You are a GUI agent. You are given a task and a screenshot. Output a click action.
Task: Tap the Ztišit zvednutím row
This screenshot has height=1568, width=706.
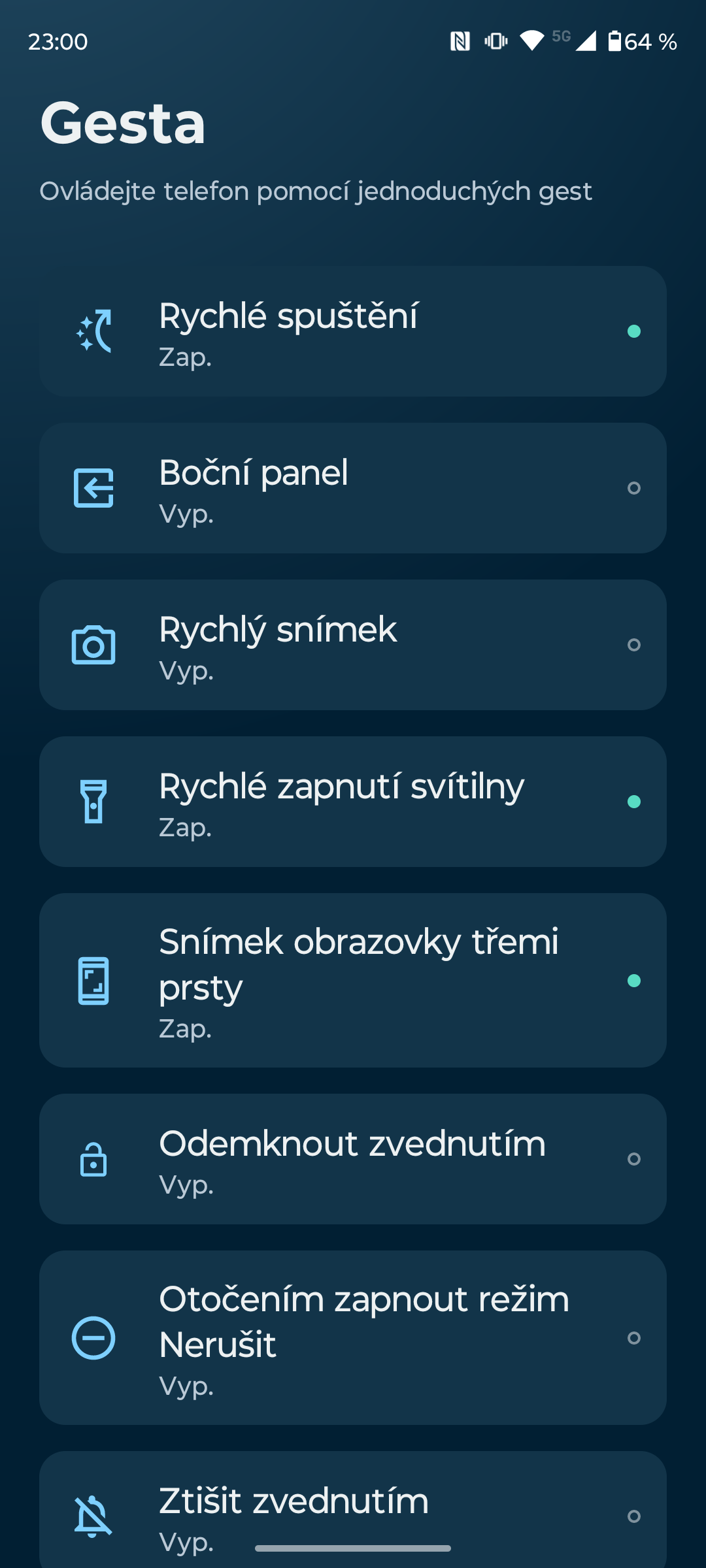[x=353, y=1509]
